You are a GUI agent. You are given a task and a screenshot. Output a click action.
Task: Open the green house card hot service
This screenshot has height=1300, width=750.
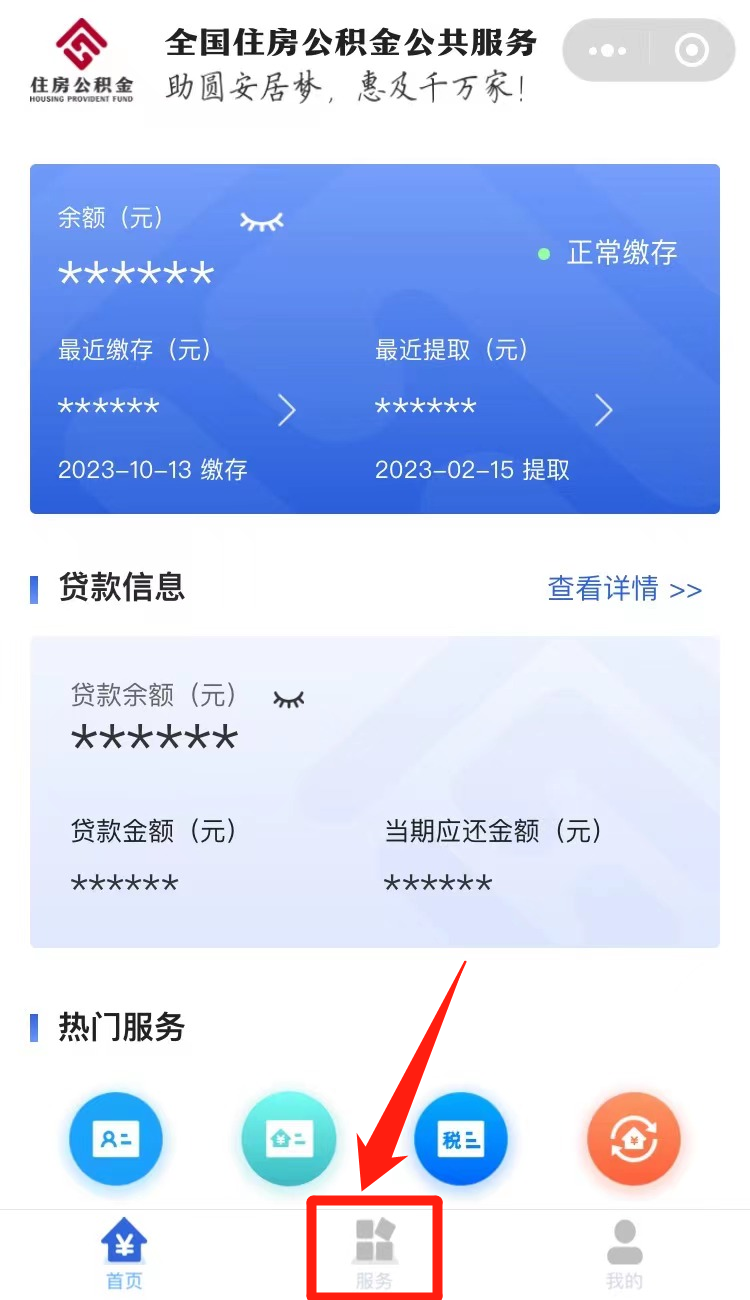click(289, 1139)
